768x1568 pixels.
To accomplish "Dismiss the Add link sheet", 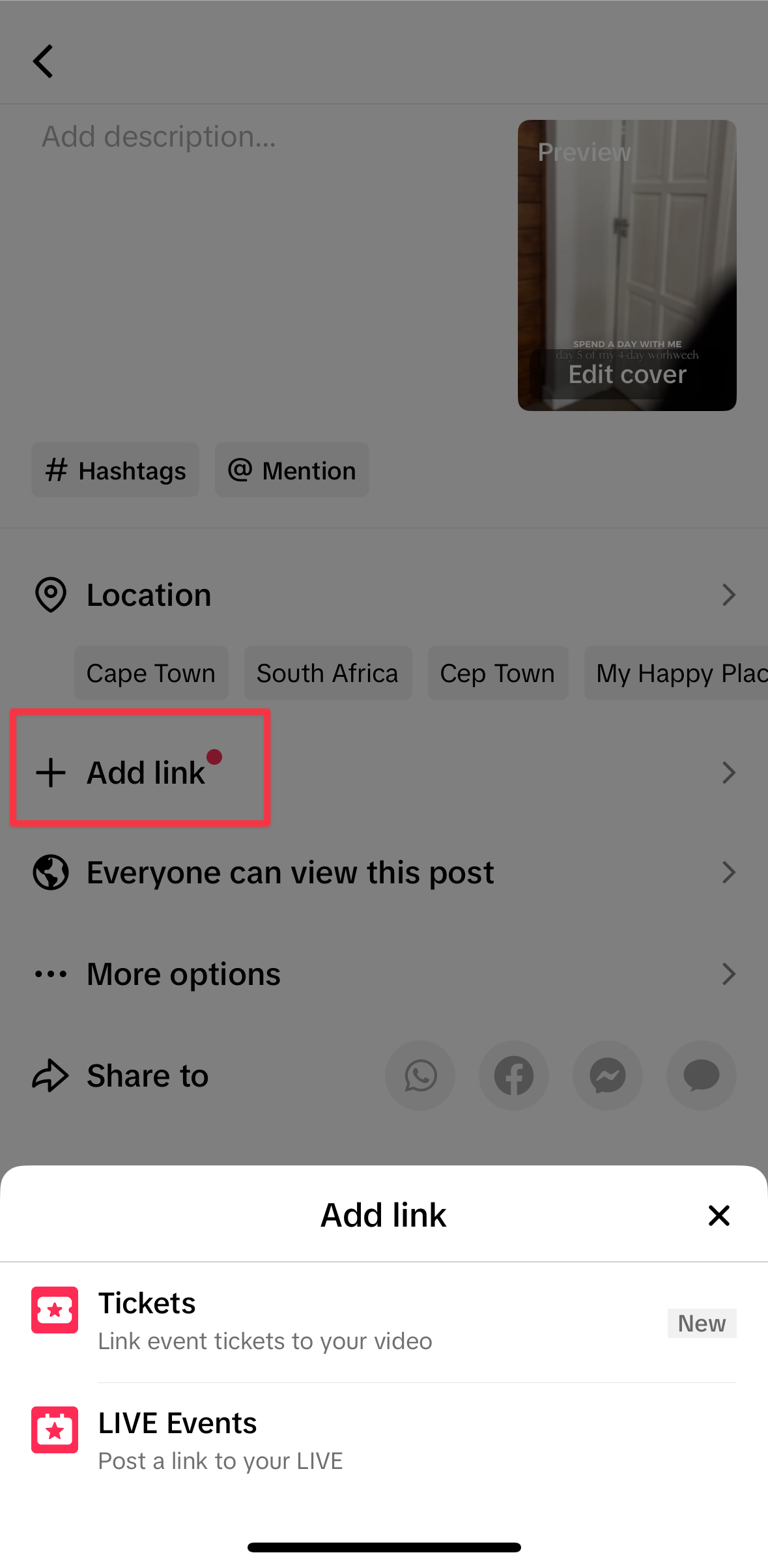I will (x=718, y=1215).
